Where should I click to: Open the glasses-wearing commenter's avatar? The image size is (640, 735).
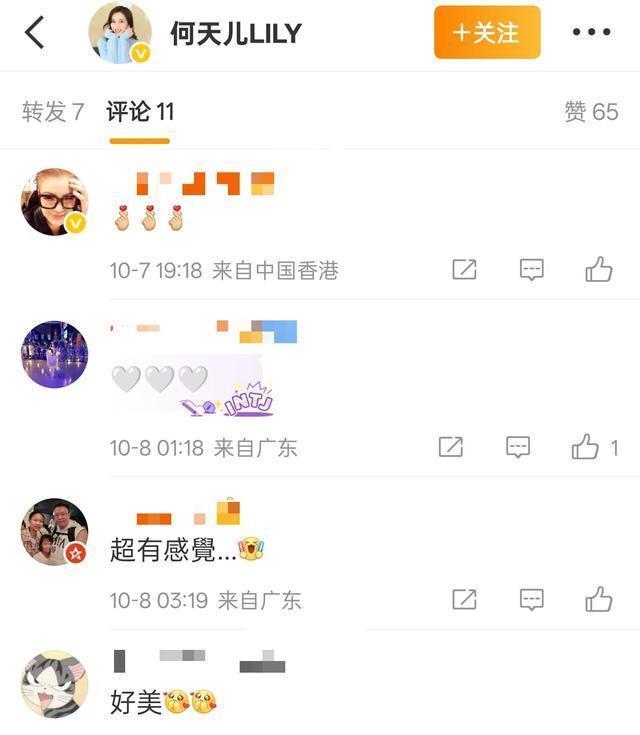(x=54, y=202)
